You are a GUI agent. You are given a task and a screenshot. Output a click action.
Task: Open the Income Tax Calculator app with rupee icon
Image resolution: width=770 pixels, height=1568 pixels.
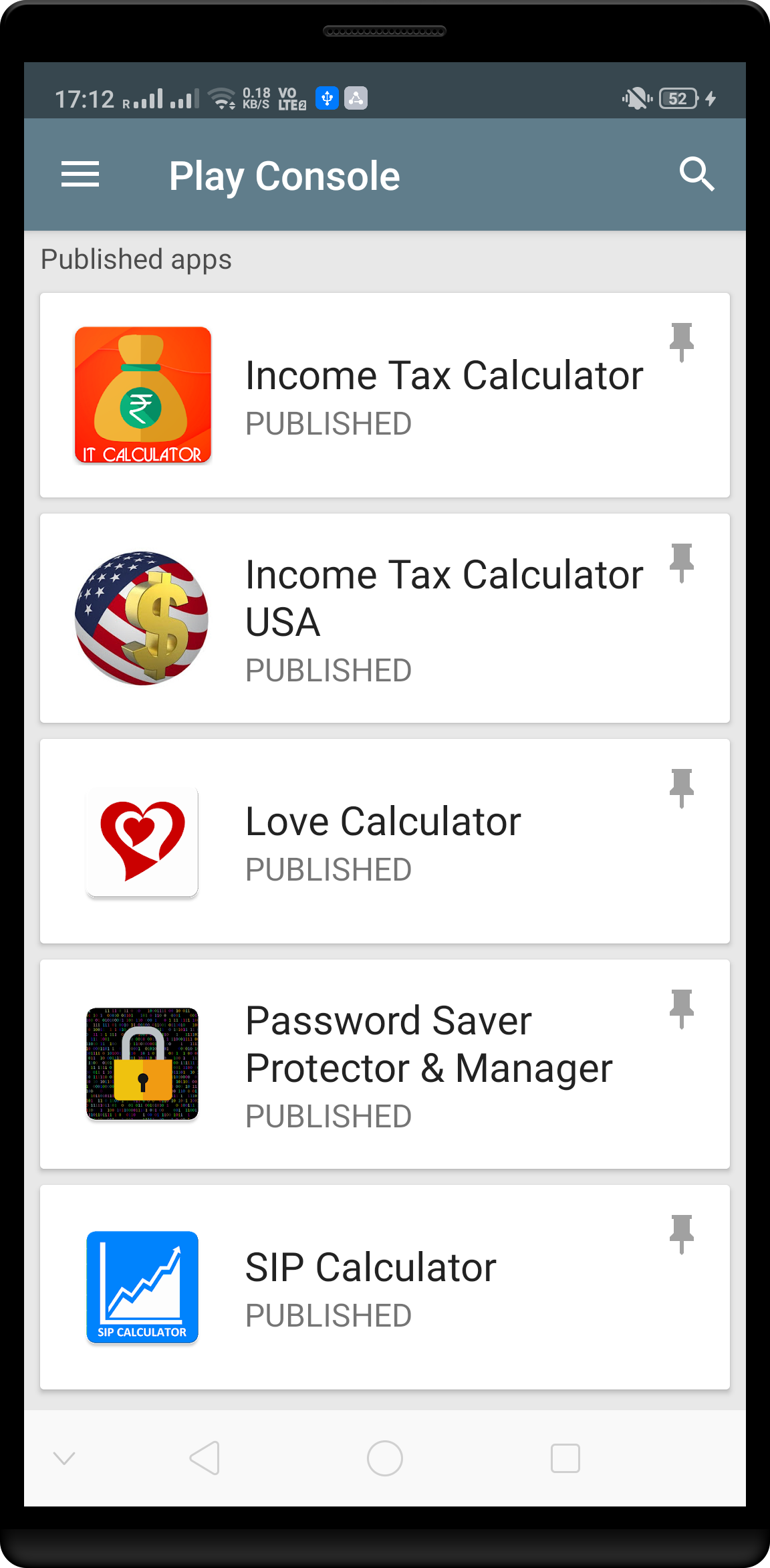point(385,395)
